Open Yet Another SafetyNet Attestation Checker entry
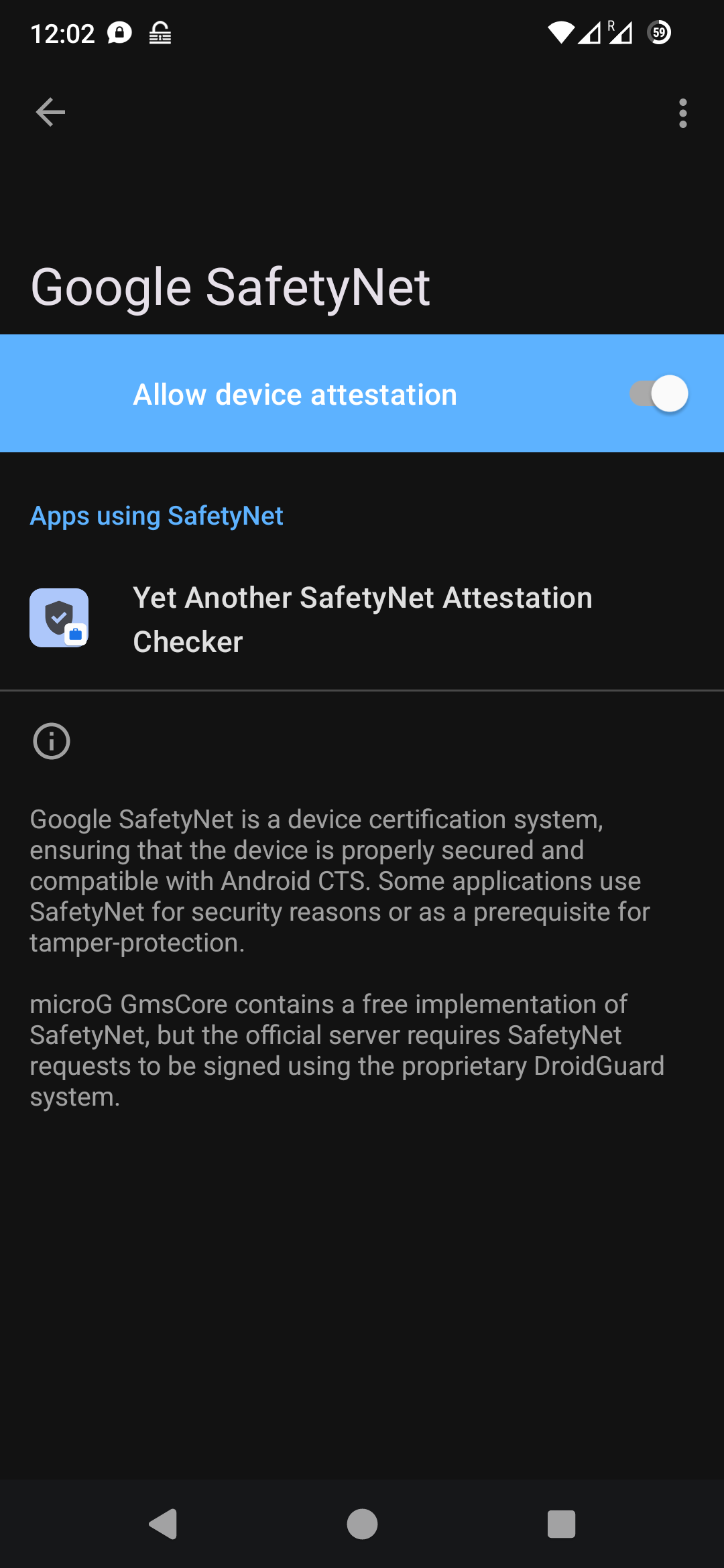724x1568 pixels. click(x=362, y=619)
